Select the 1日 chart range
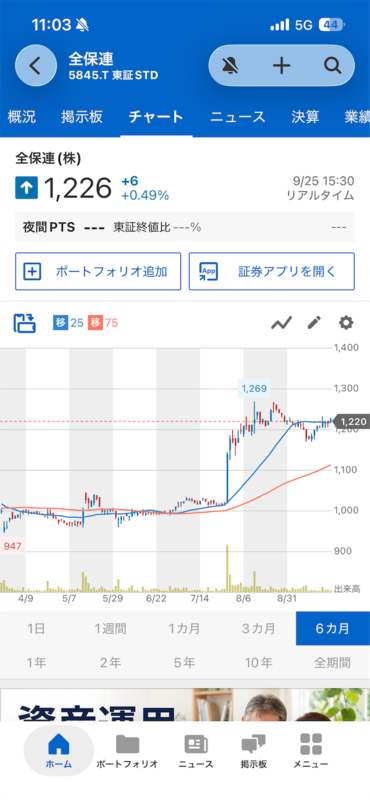Image resolution: width=370 pixels, height=800 pixels. click(x=37, y=629)
